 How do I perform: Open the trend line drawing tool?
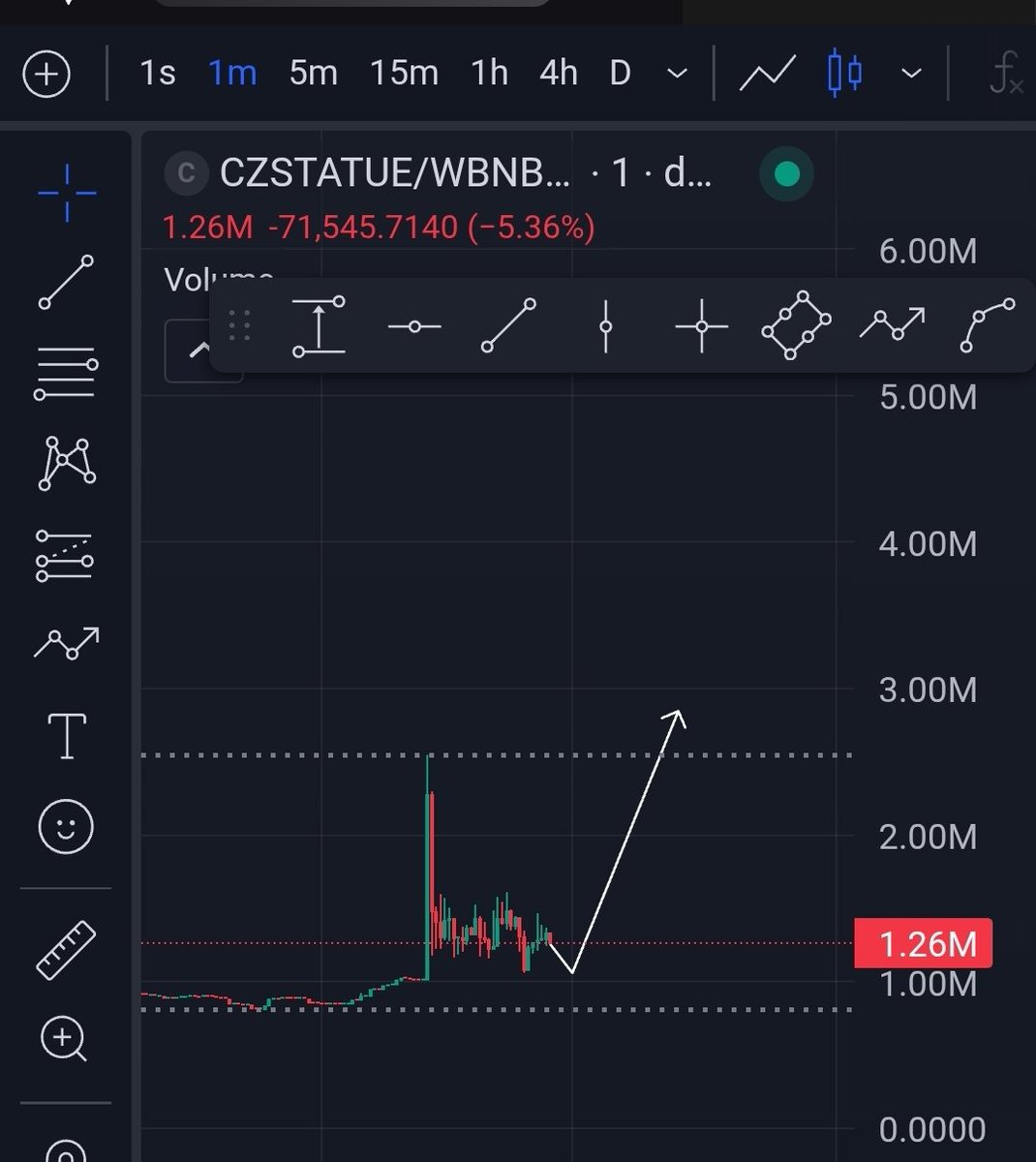click(x=67, y=282)
